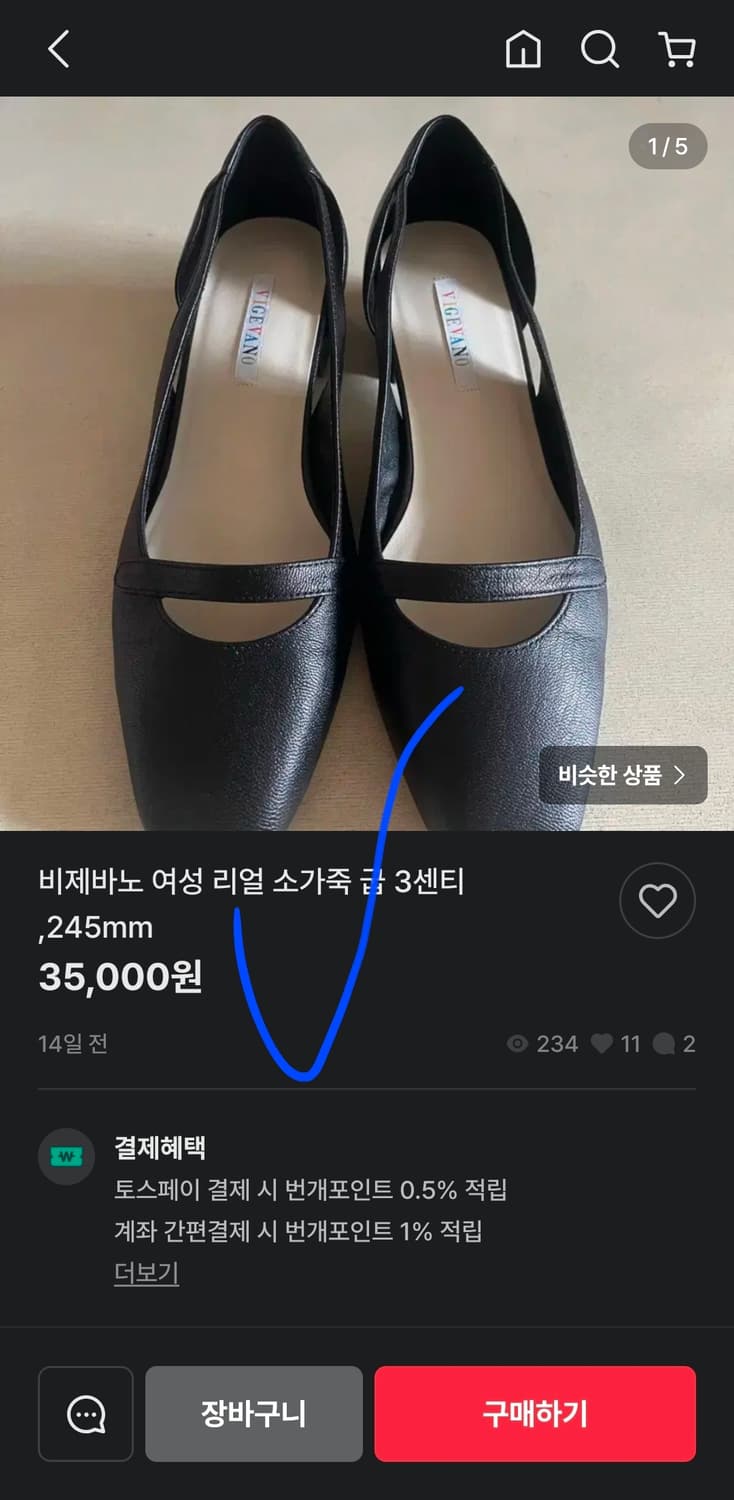
Task: Open the shopping cart icon
Action: (x=678, y=49)
